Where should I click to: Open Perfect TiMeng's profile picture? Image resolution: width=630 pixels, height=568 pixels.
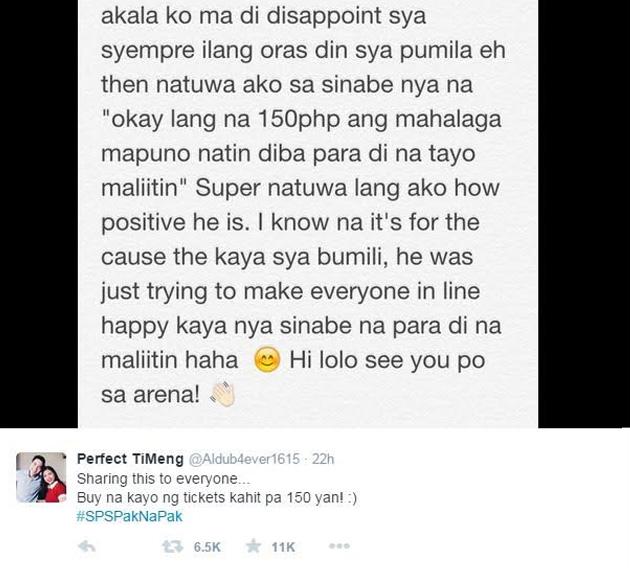(41, 477)
